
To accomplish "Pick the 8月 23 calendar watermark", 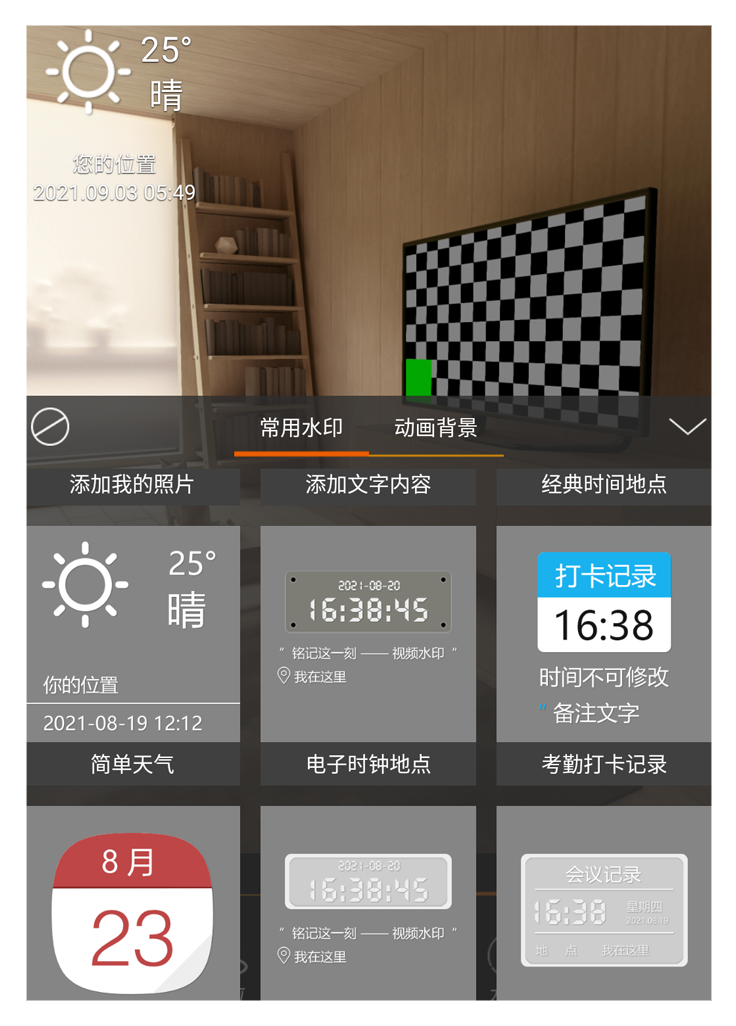I will click(132, 905).
